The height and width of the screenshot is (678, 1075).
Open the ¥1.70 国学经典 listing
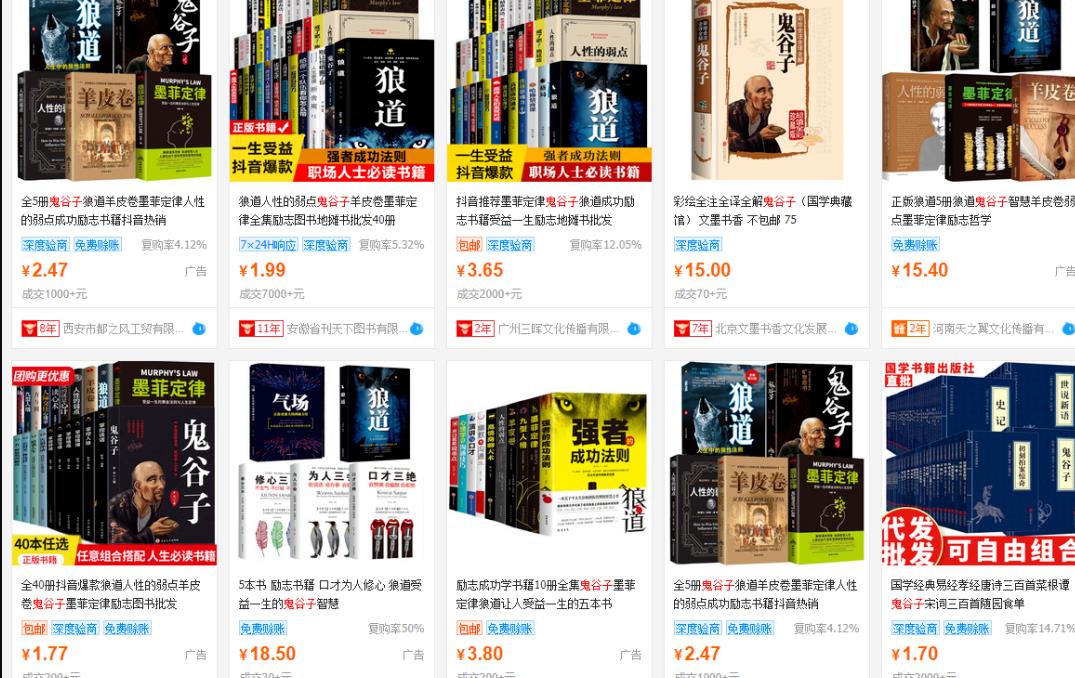(x=982, y=594)
